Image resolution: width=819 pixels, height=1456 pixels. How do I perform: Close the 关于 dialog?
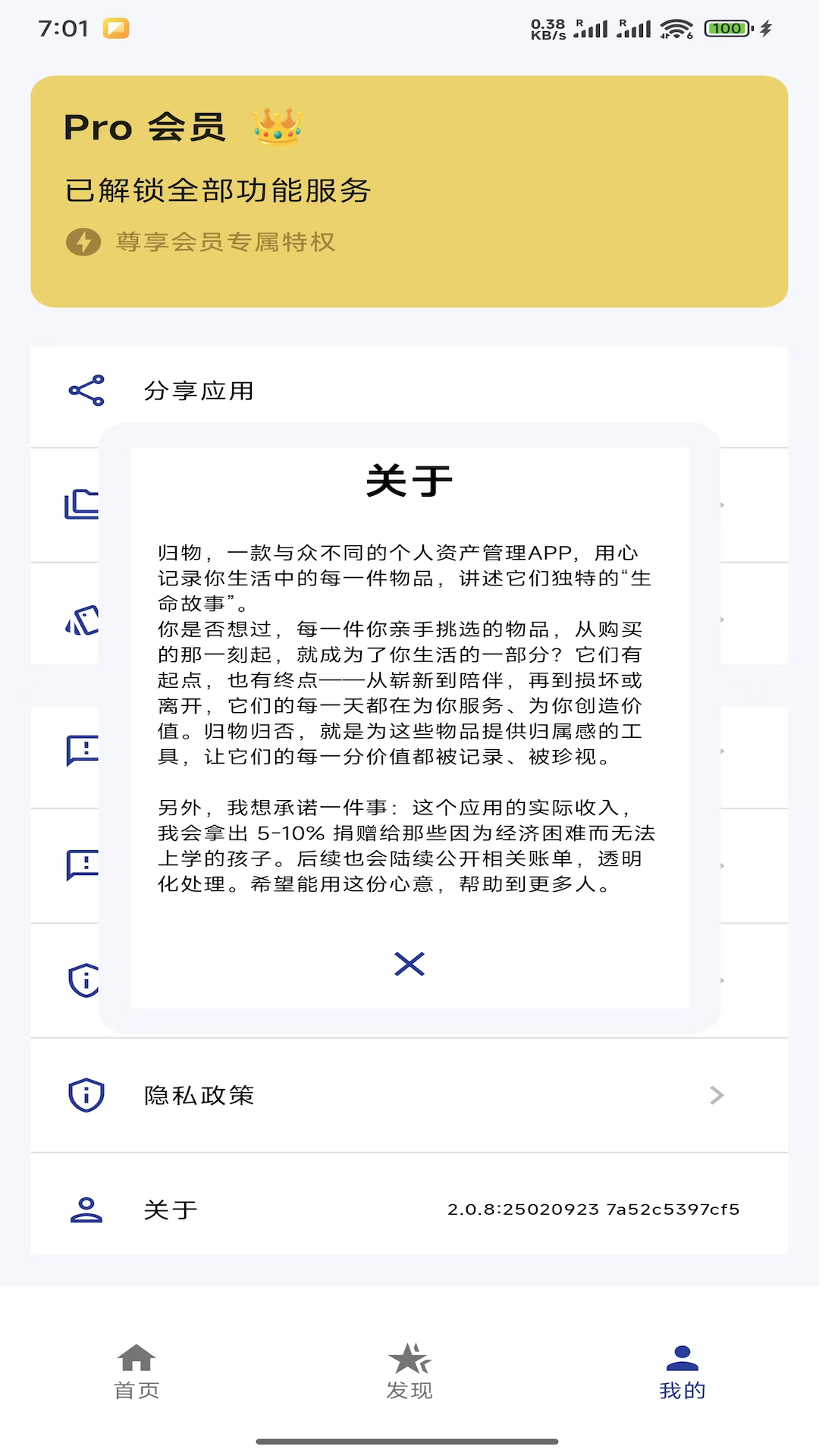(x=409, y=964)
